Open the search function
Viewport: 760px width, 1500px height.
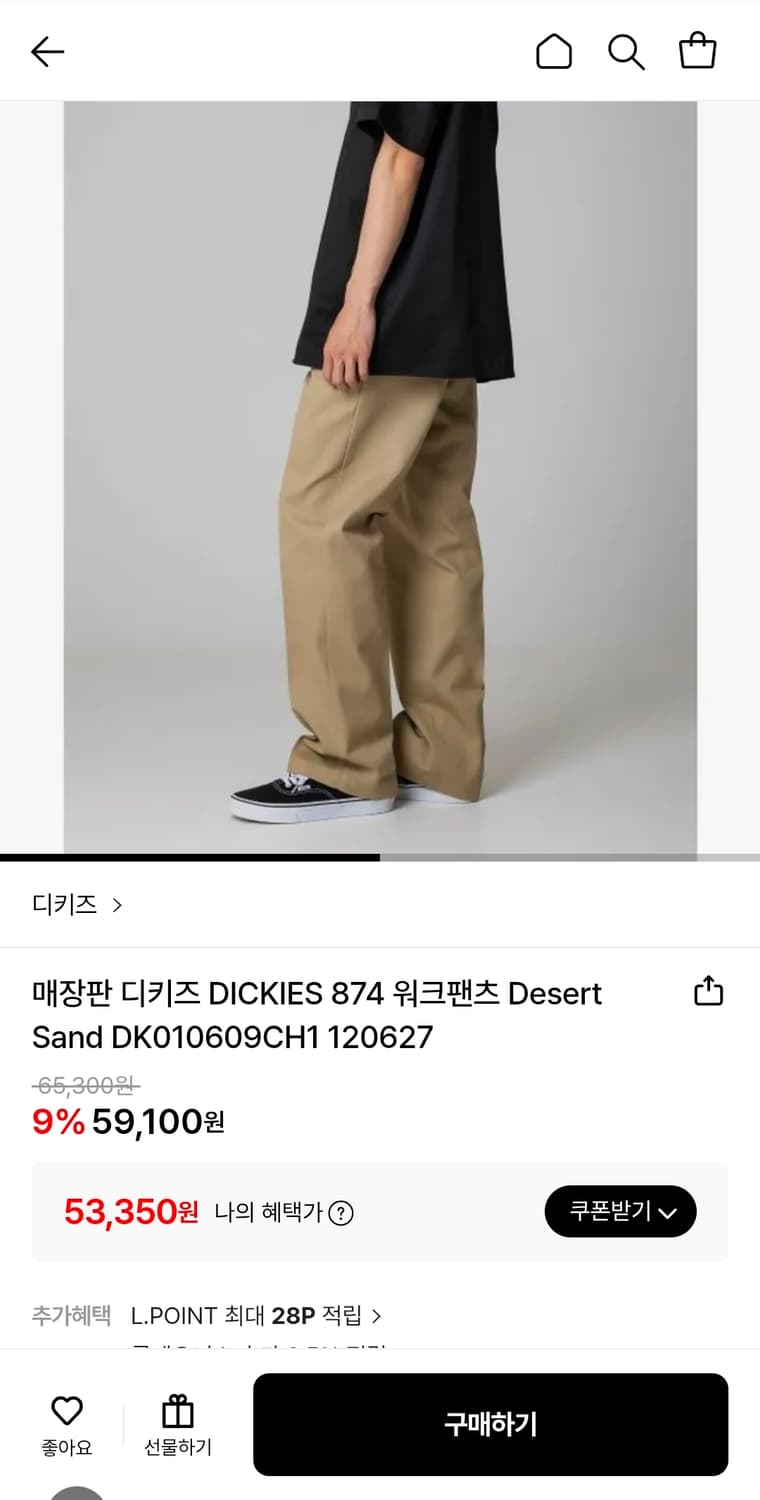pos(626,51)
